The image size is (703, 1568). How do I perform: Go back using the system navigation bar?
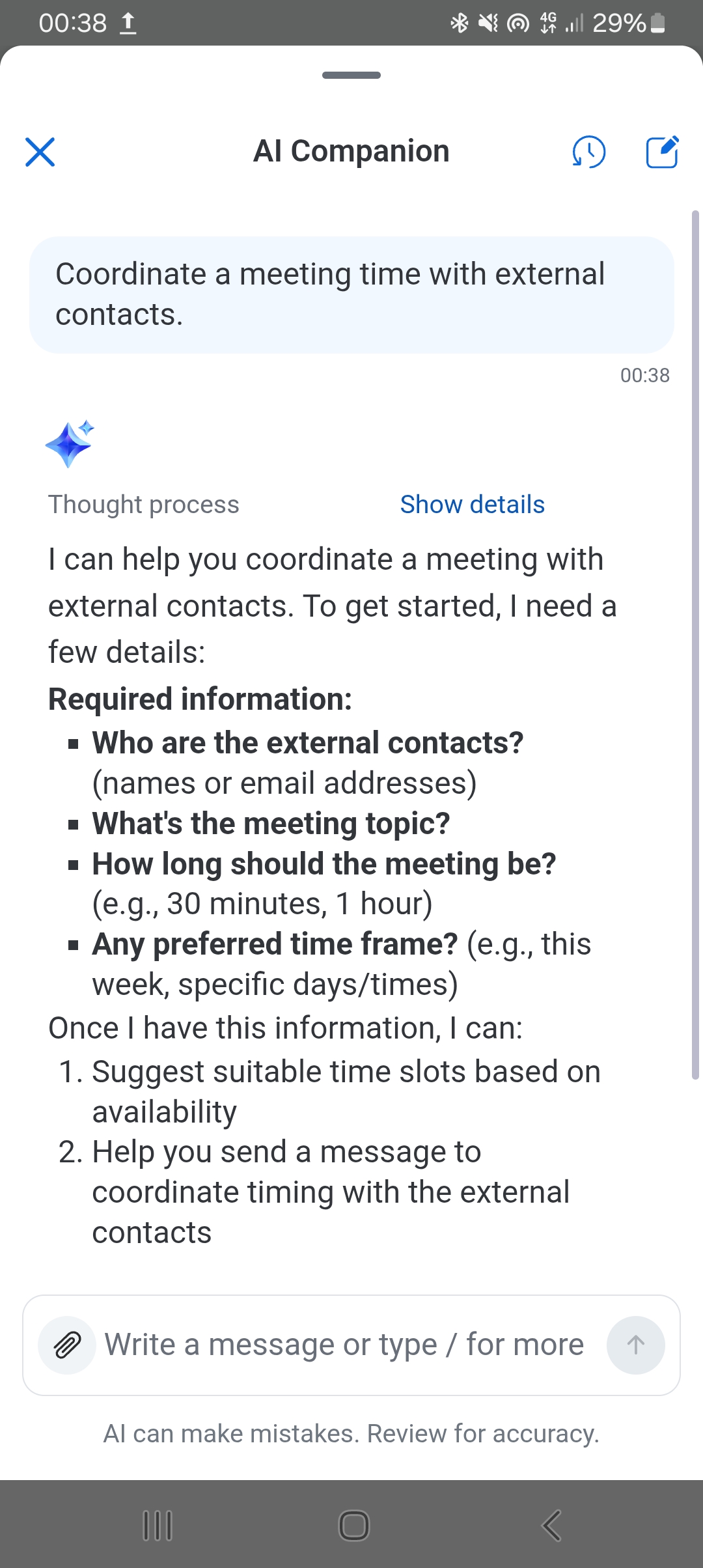[x=551, y=1525]
